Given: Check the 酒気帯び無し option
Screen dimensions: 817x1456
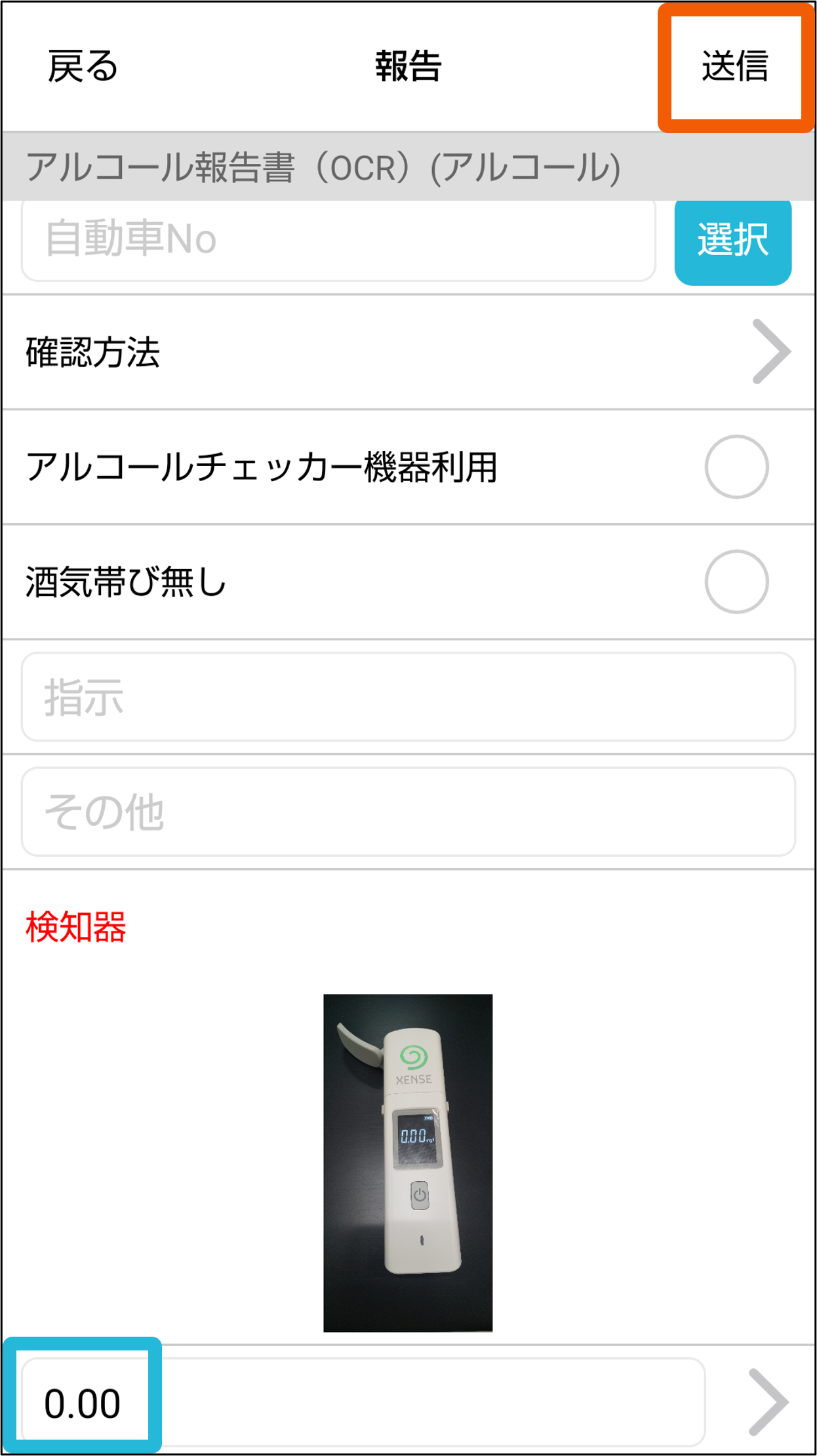Looking at the screenshot, I should (x=736, y=581).
